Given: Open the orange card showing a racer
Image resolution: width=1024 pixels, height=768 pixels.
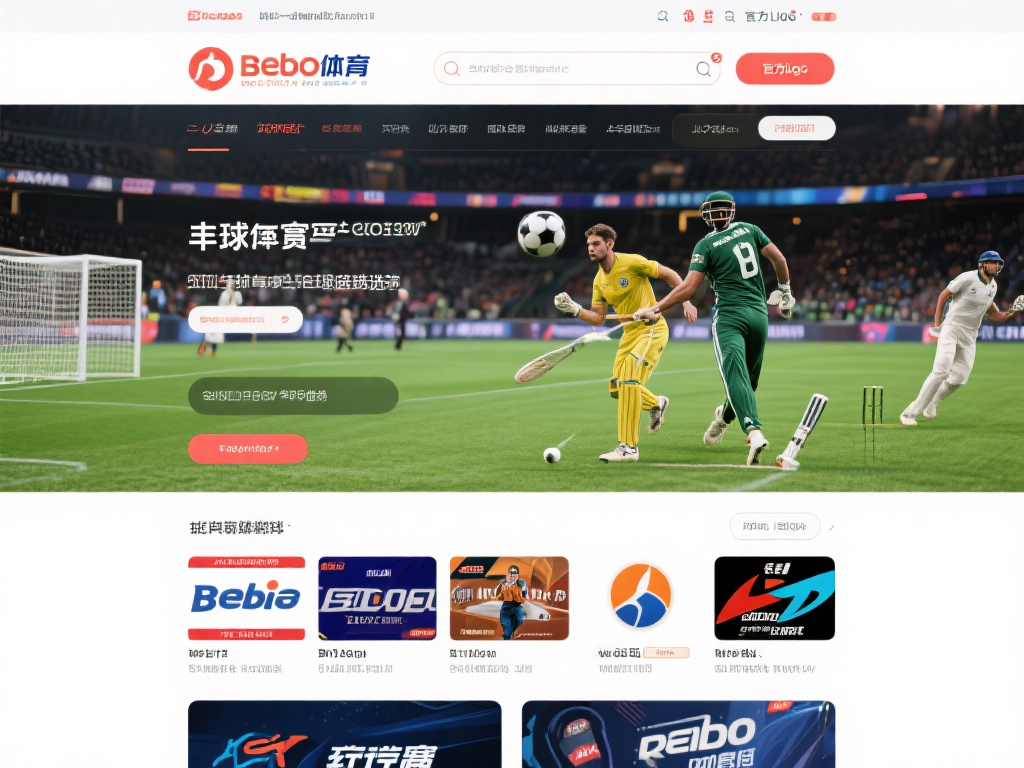Looking at the screenshot, I should [509, 598].
